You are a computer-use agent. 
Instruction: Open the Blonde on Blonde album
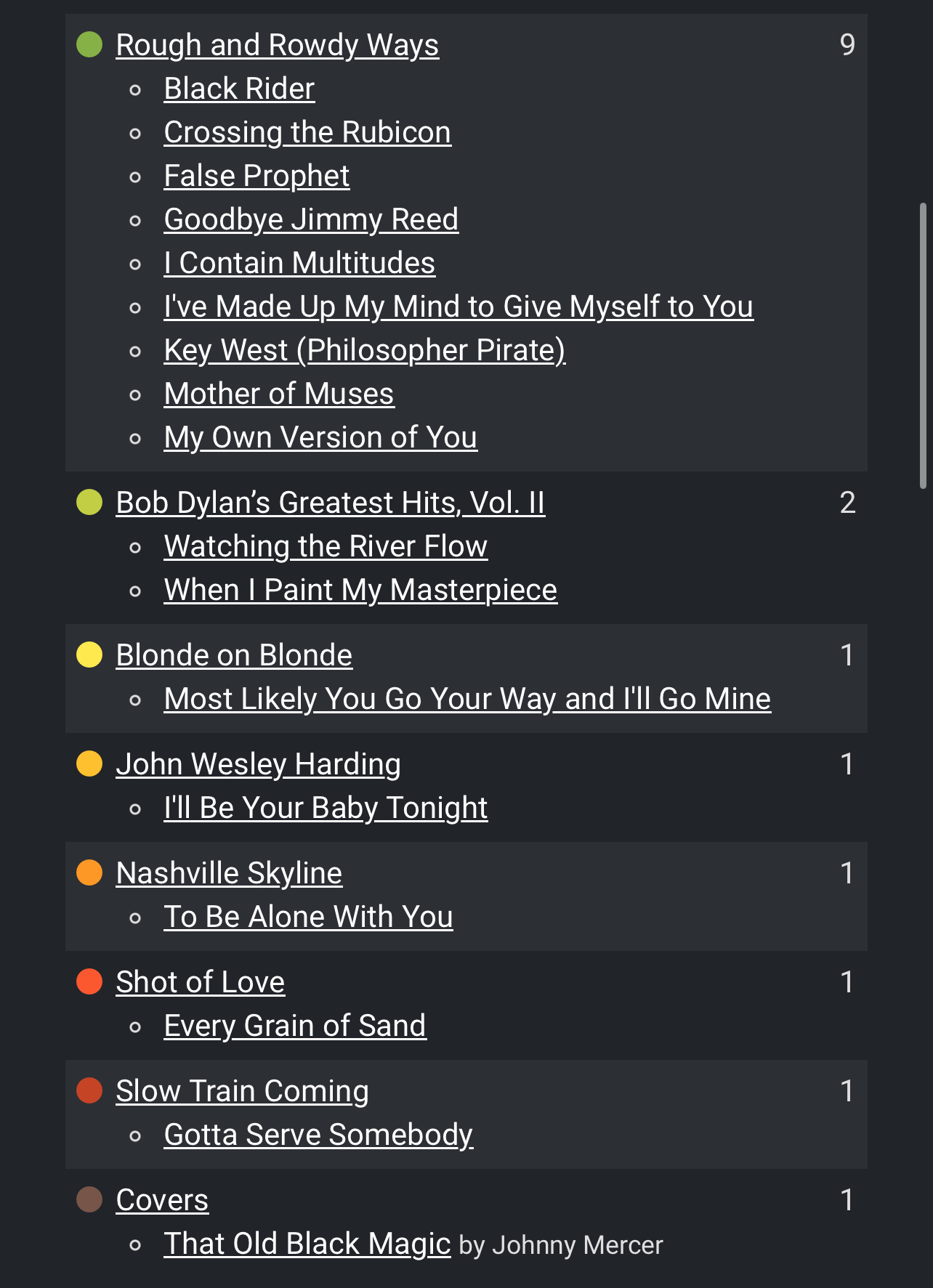click(234, 655)
